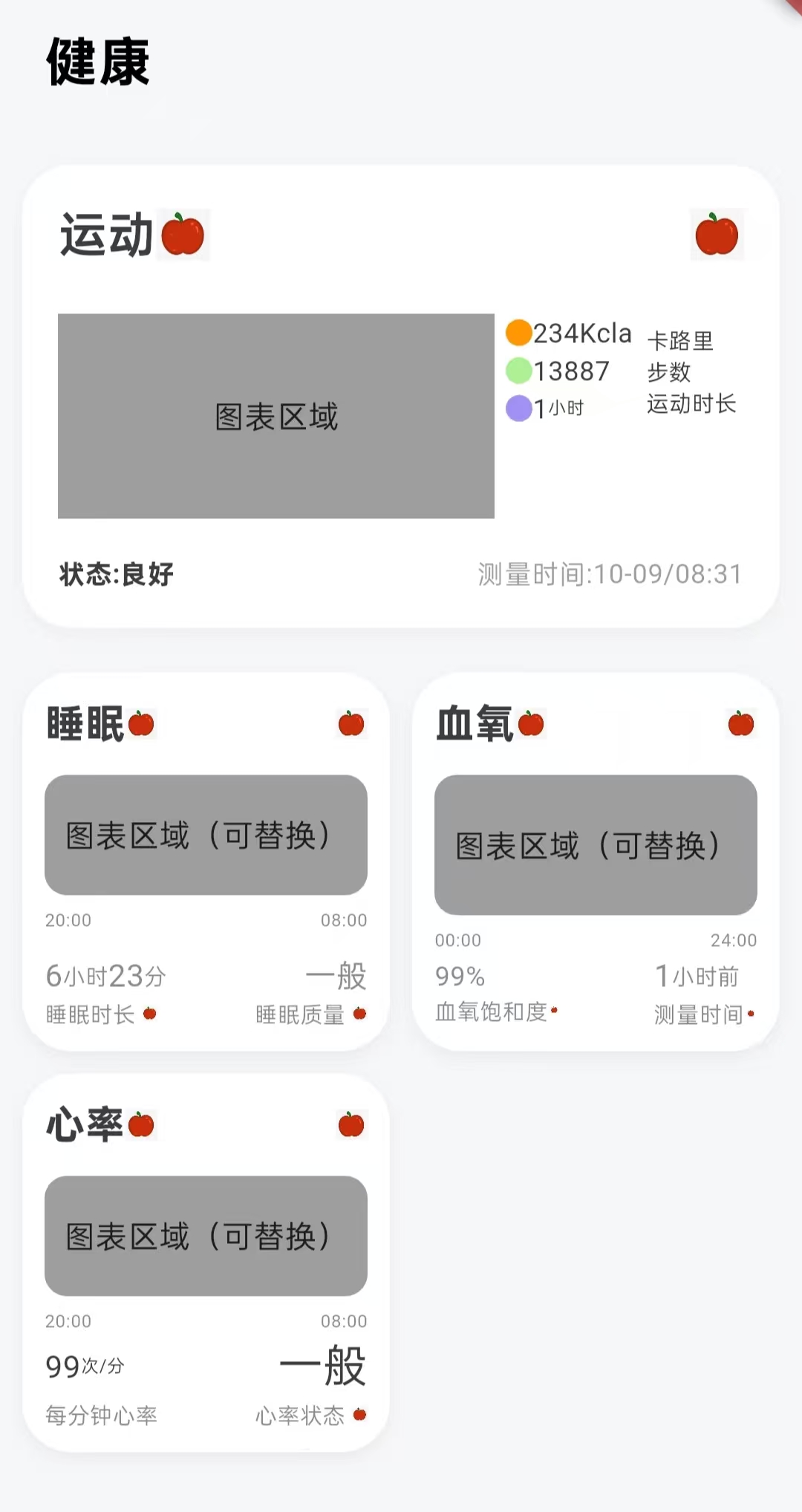This screenshot has height=1512, width=802.
Task: Tap the right-corner apple icon in 血氧 card
Action: (740, 723)
